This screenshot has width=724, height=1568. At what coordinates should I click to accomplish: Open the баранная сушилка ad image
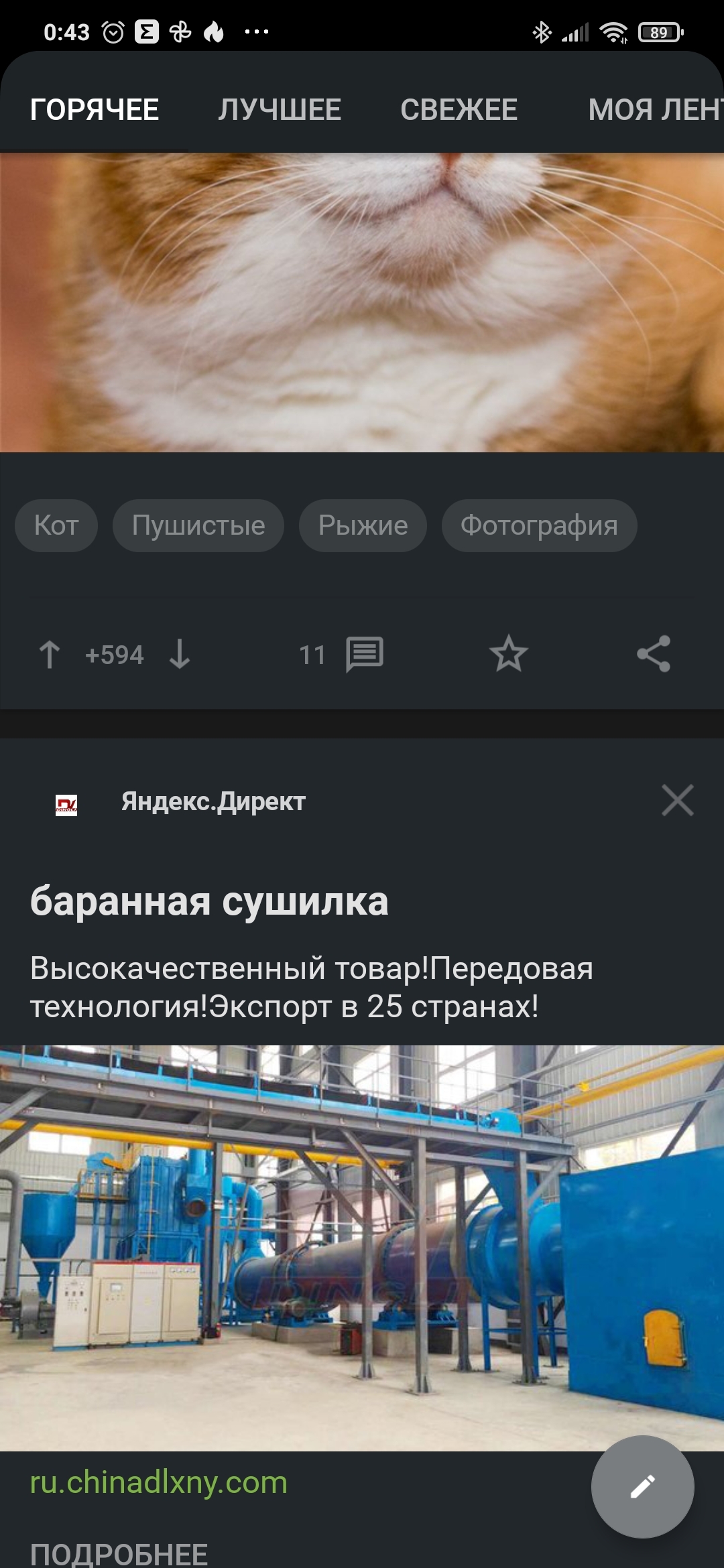pyautogui.click(x=362, y=1246)
